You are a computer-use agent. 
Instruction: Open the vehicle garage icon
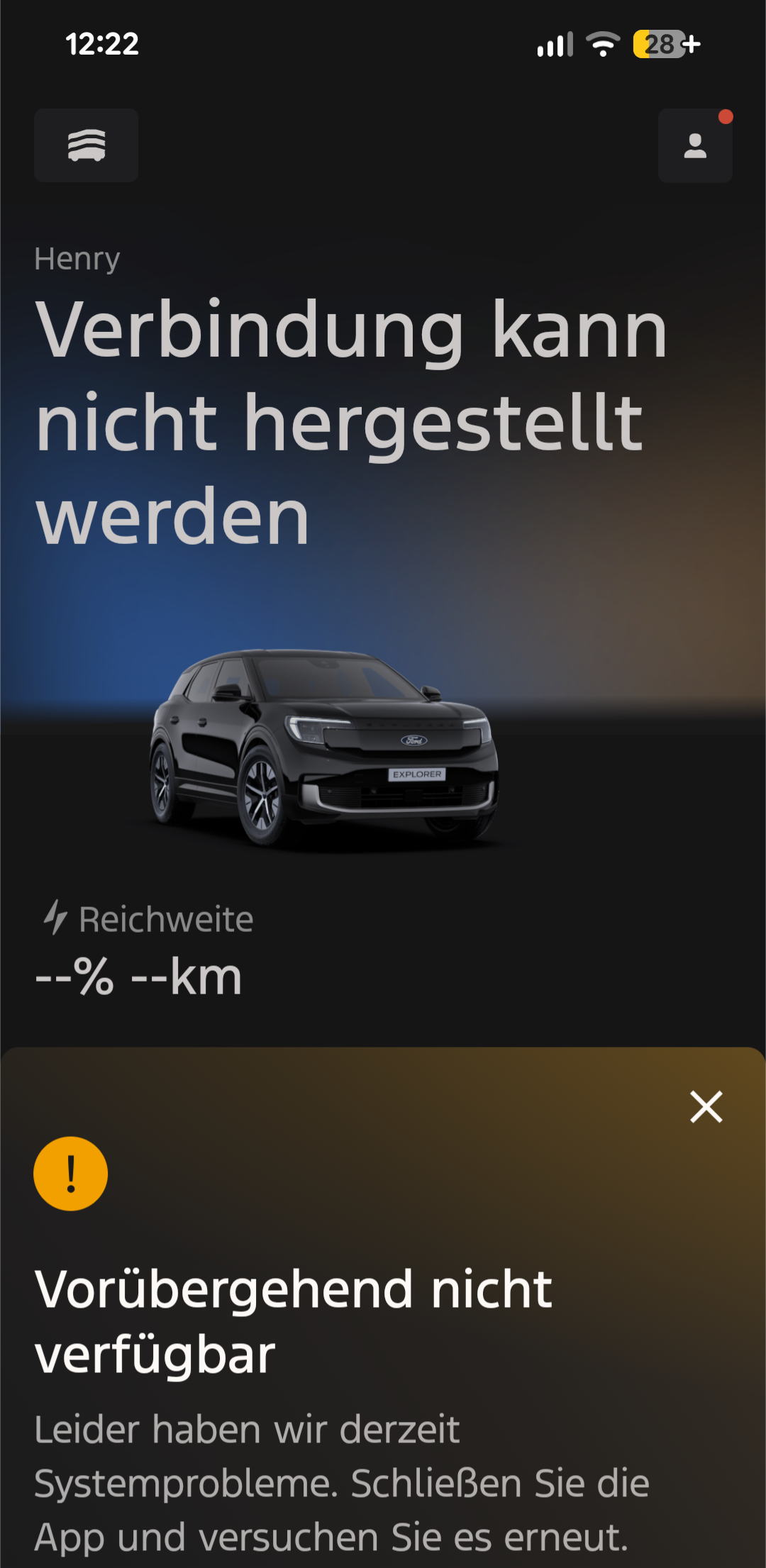tap(86, 145)
